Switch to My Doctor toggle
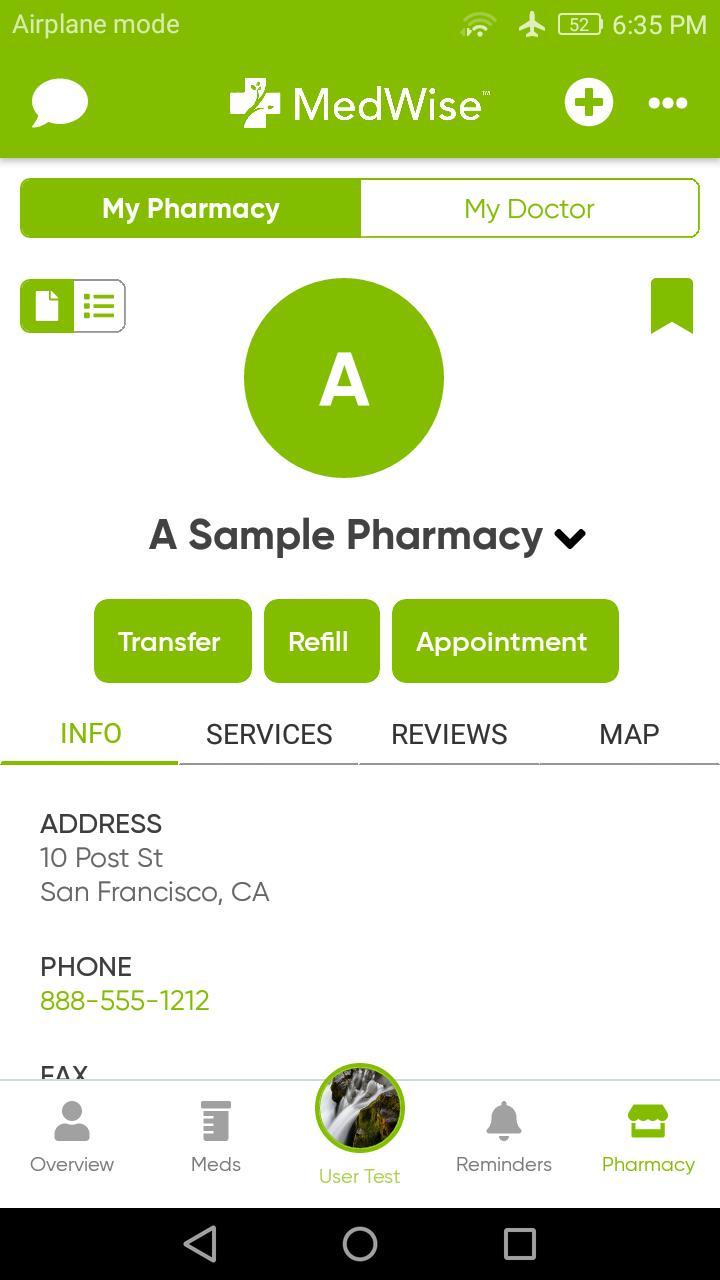 pyautogui.click(x=528, y=208)
